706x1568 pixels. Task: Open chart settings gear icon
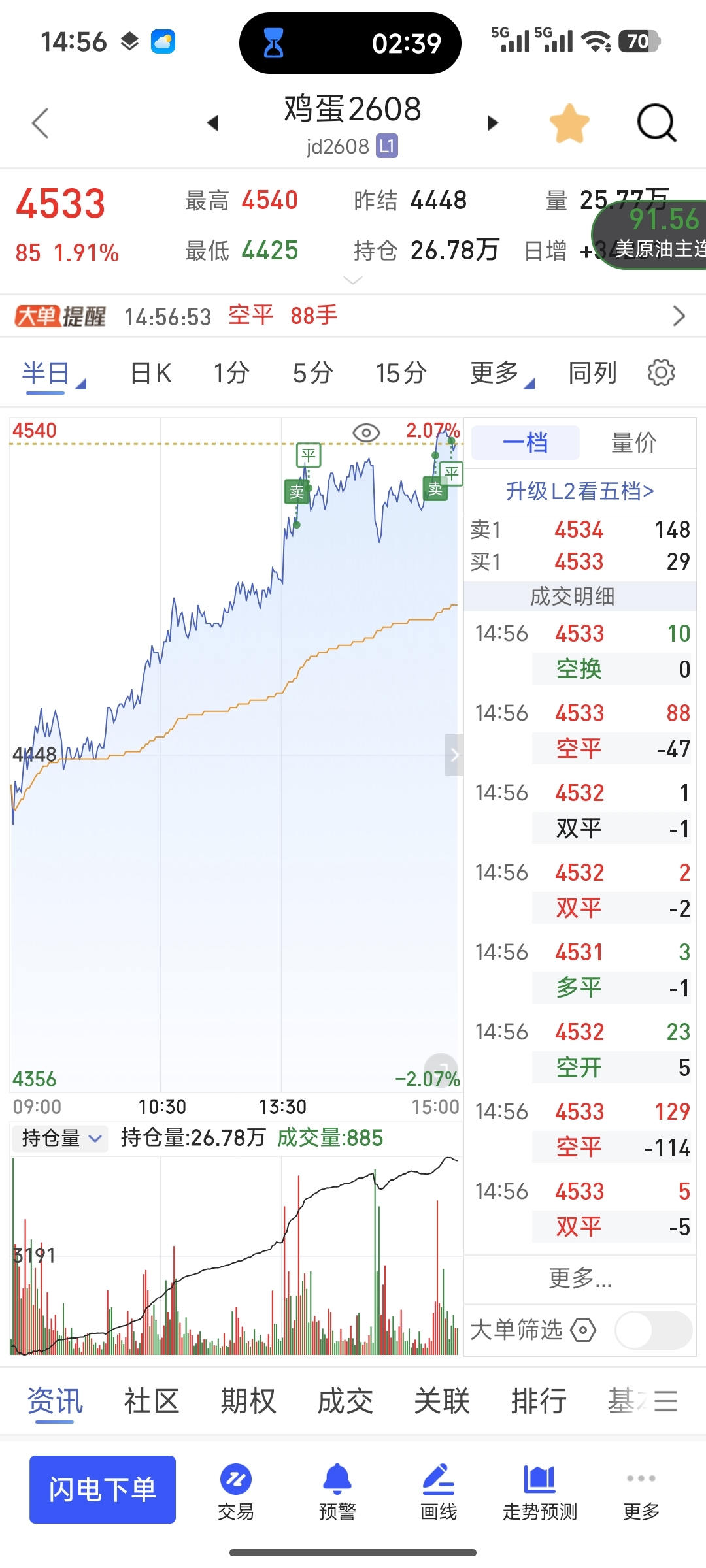[661, 372]
